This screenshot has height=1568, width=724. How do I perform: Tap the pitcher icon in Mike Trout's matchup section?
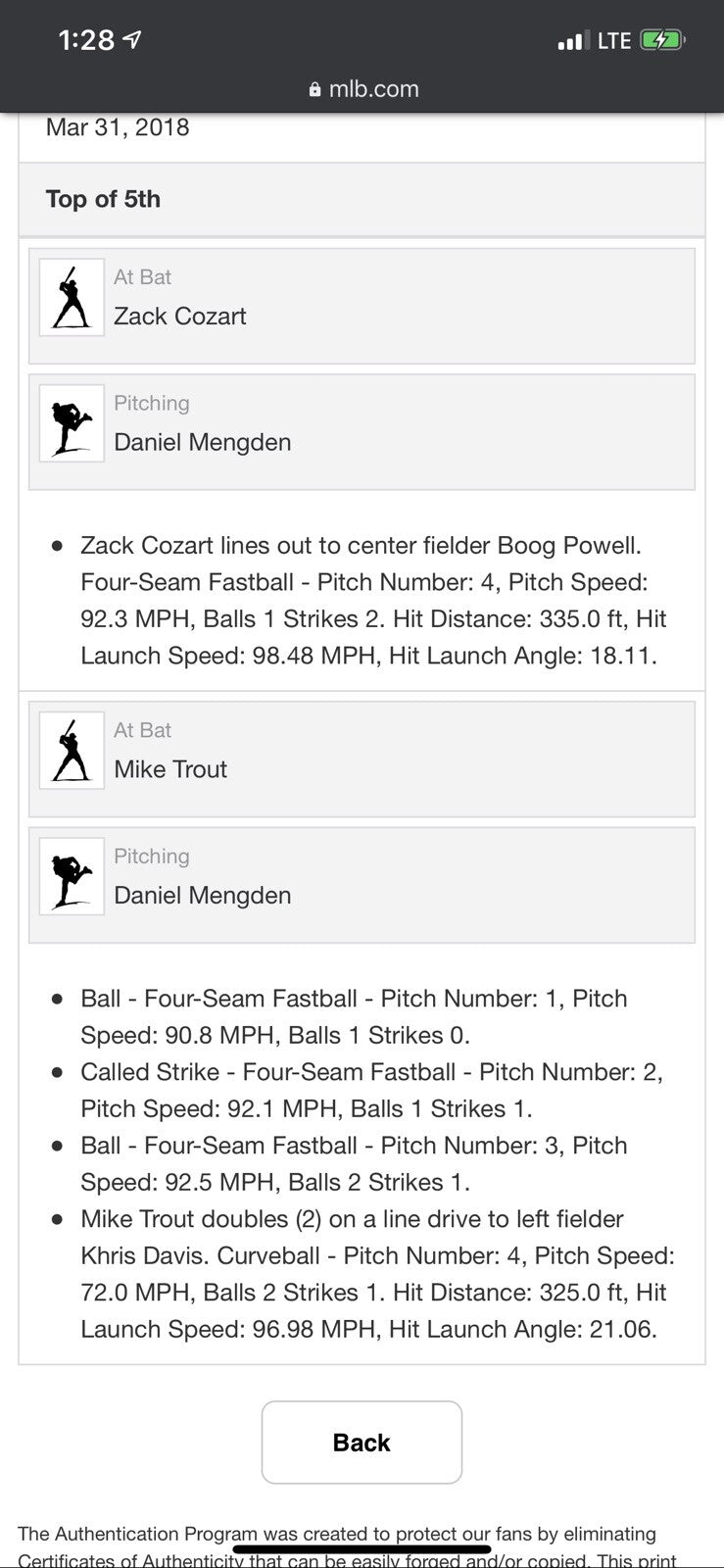(71, 876)
